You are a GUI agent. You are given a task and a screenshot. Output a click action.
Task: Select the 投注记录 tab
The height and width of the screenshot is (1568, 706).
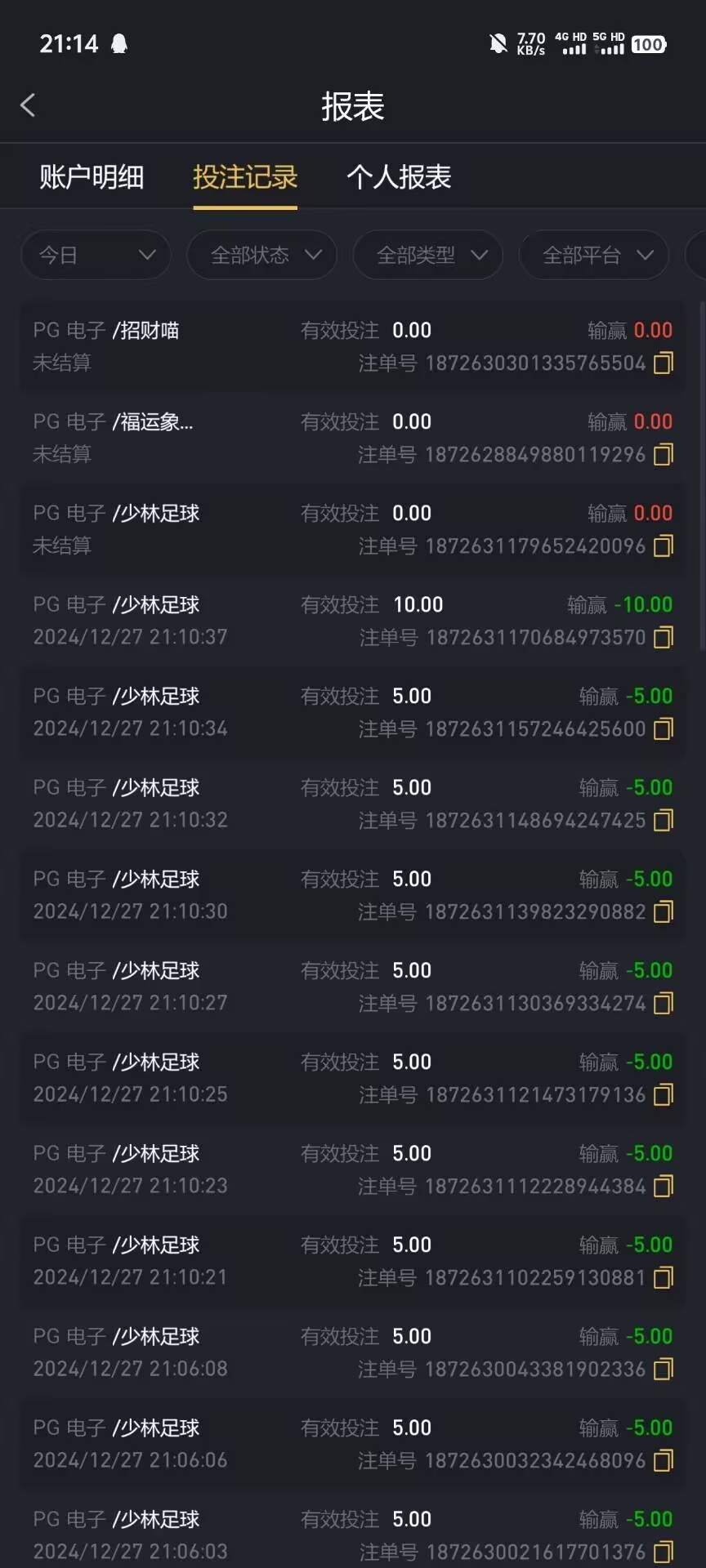pyautogui.click(x=244, y=177)
